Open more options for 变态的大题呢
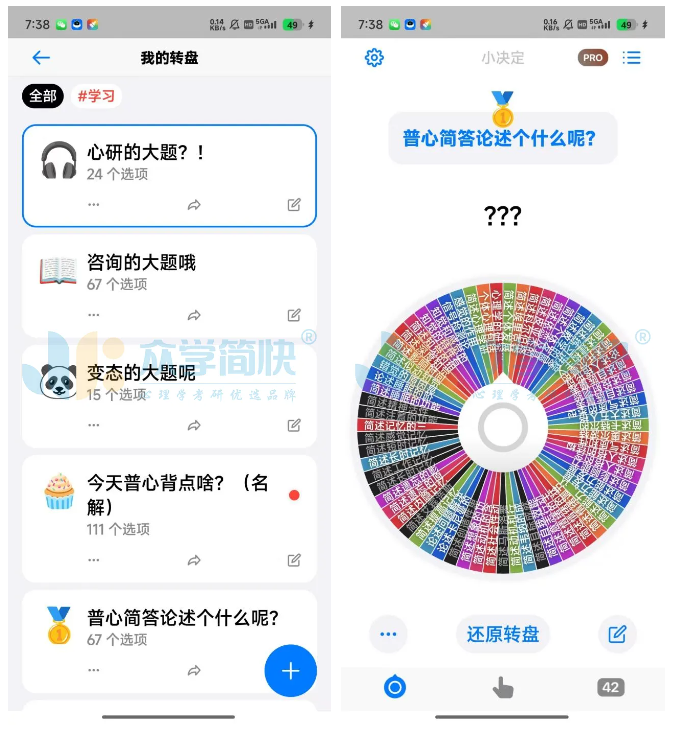Image resolution: width=679 pixels, height=744 pixels. (x=94, y=425)
